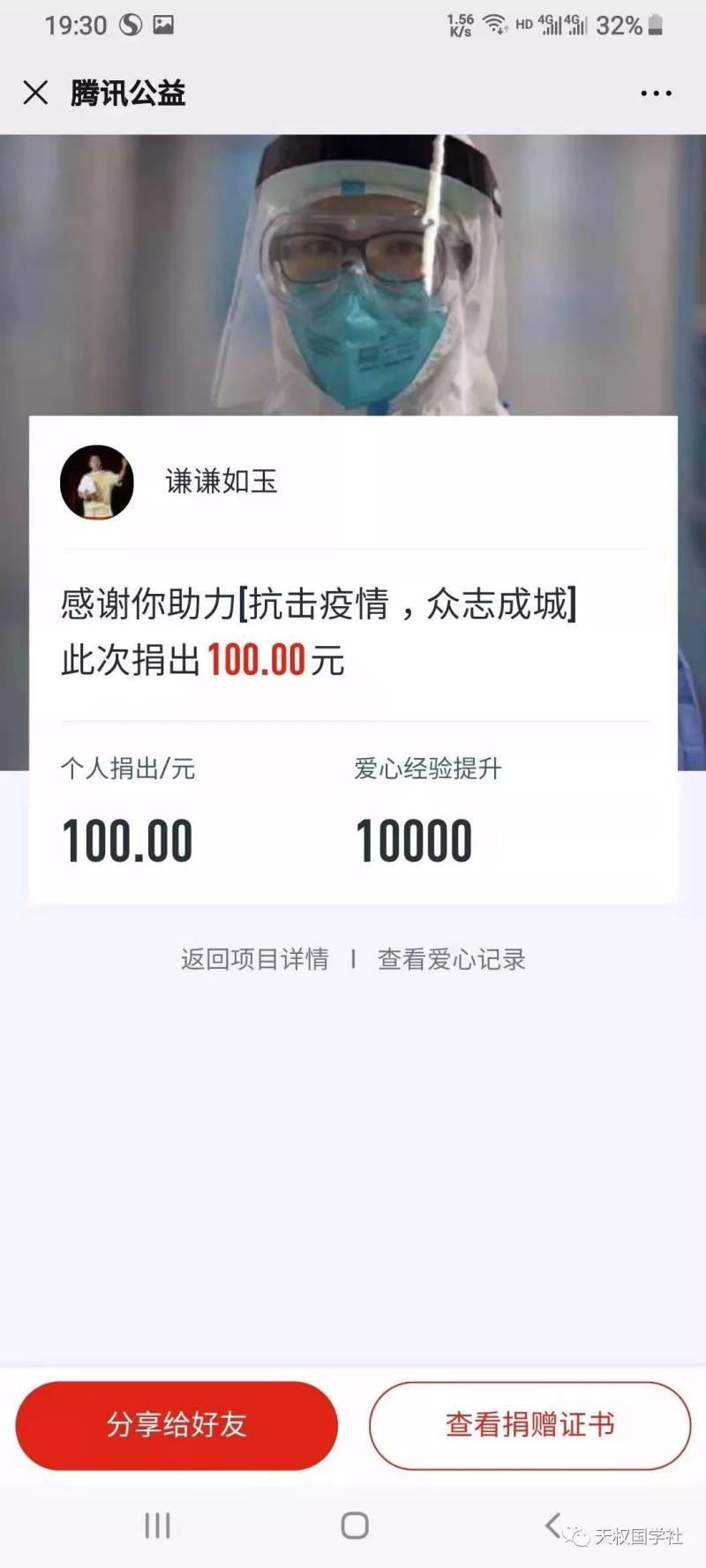706x1568 pixels.
Task: Tap 谦谦如玉's profile avatar
Action: point(97,482)
